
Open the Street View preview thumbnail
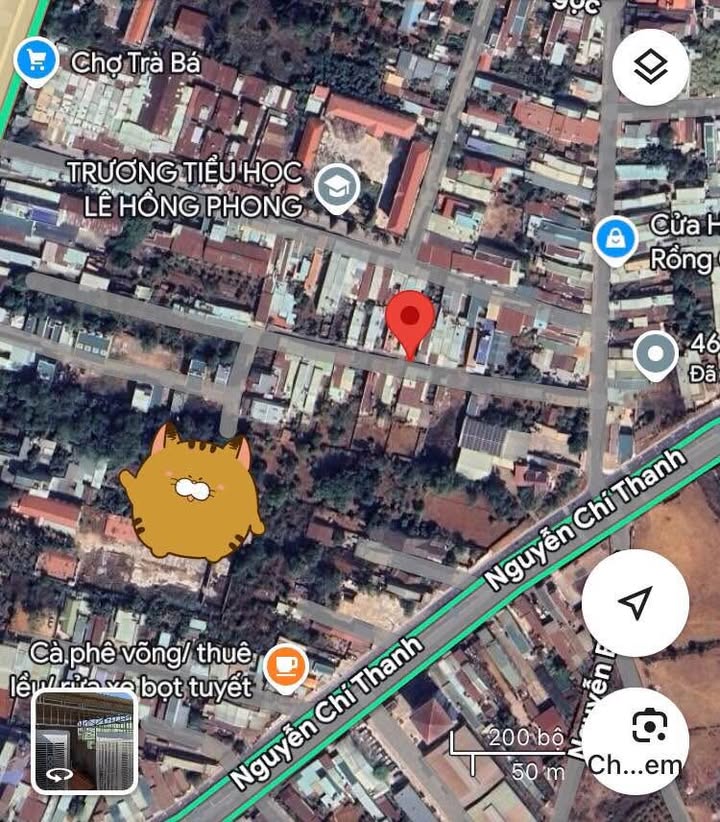84,741
